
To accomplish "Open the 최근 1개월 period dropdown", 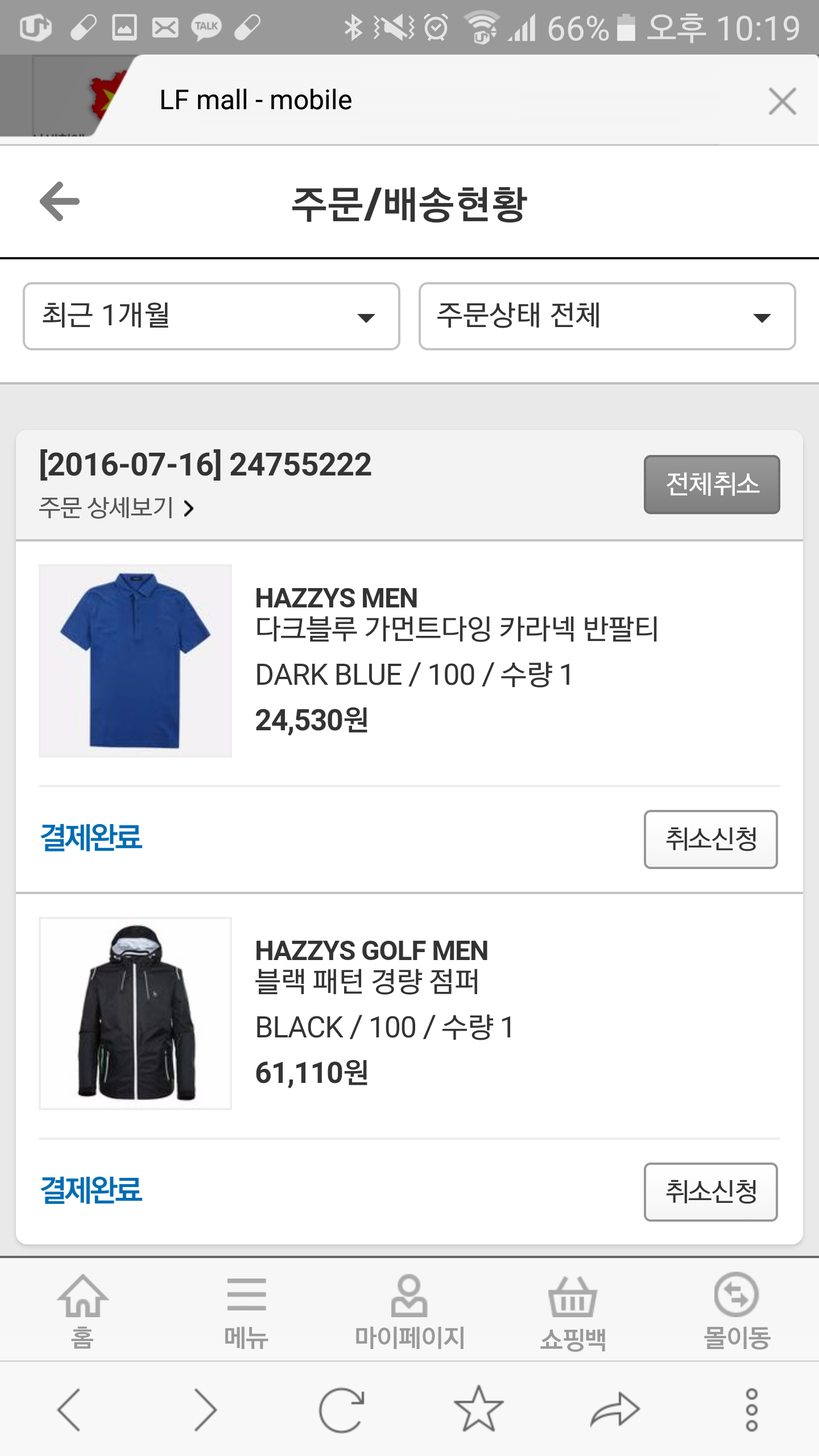I will pos(211,316).
